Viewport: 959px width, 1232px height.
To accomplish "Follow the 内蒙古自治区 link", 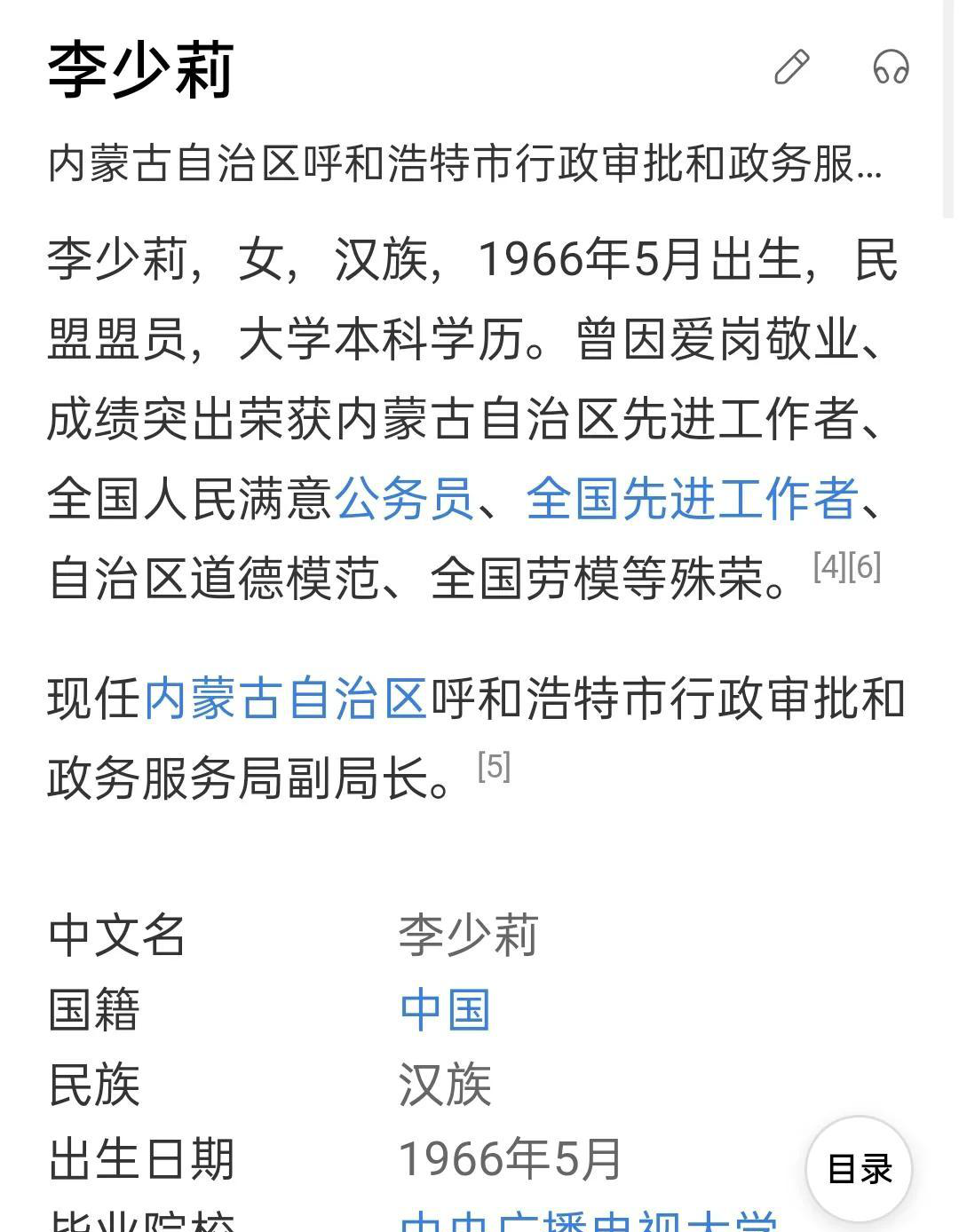I will 286,699.
